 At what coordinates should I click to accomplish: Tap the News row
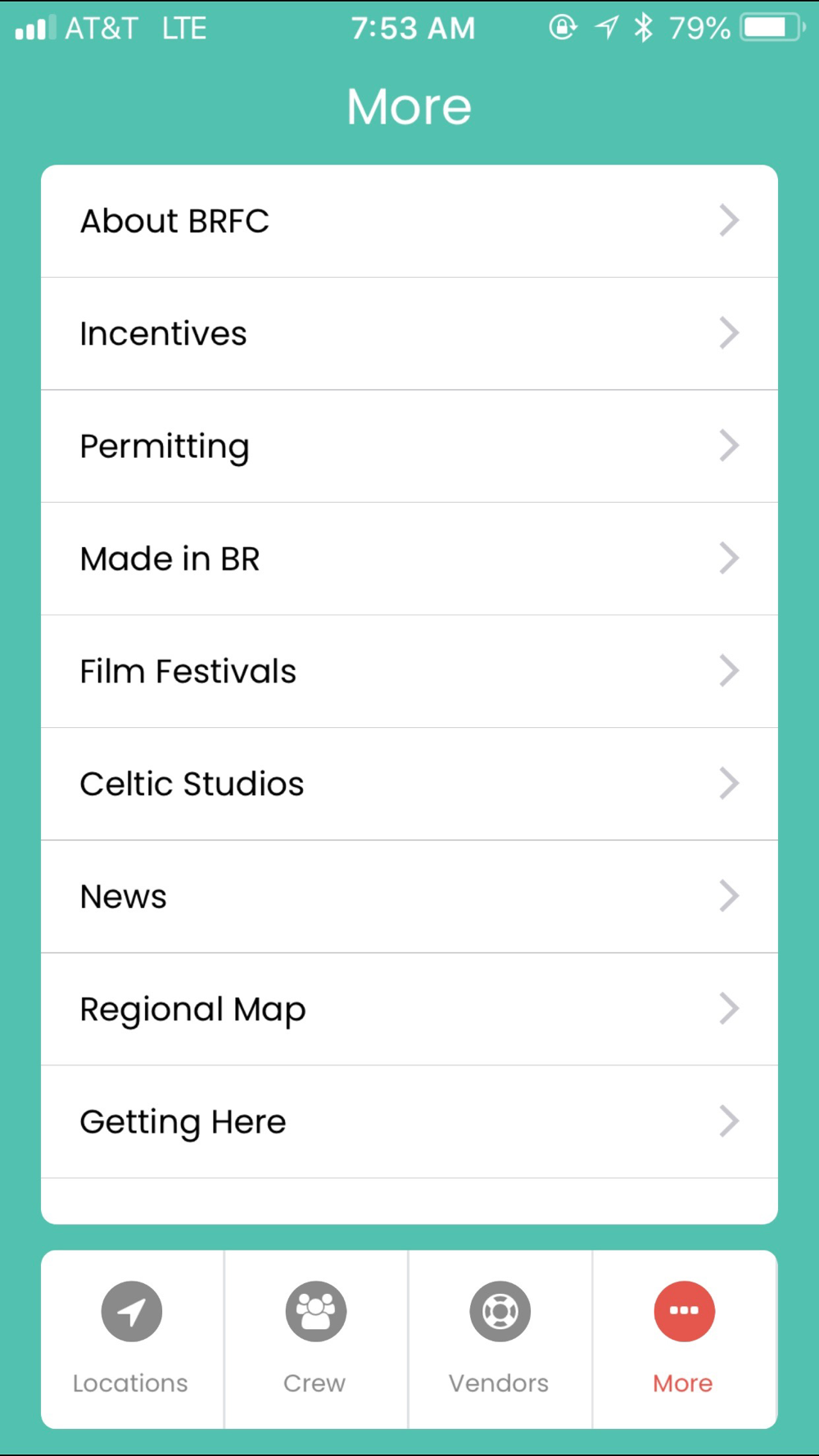tap(409, 897)
